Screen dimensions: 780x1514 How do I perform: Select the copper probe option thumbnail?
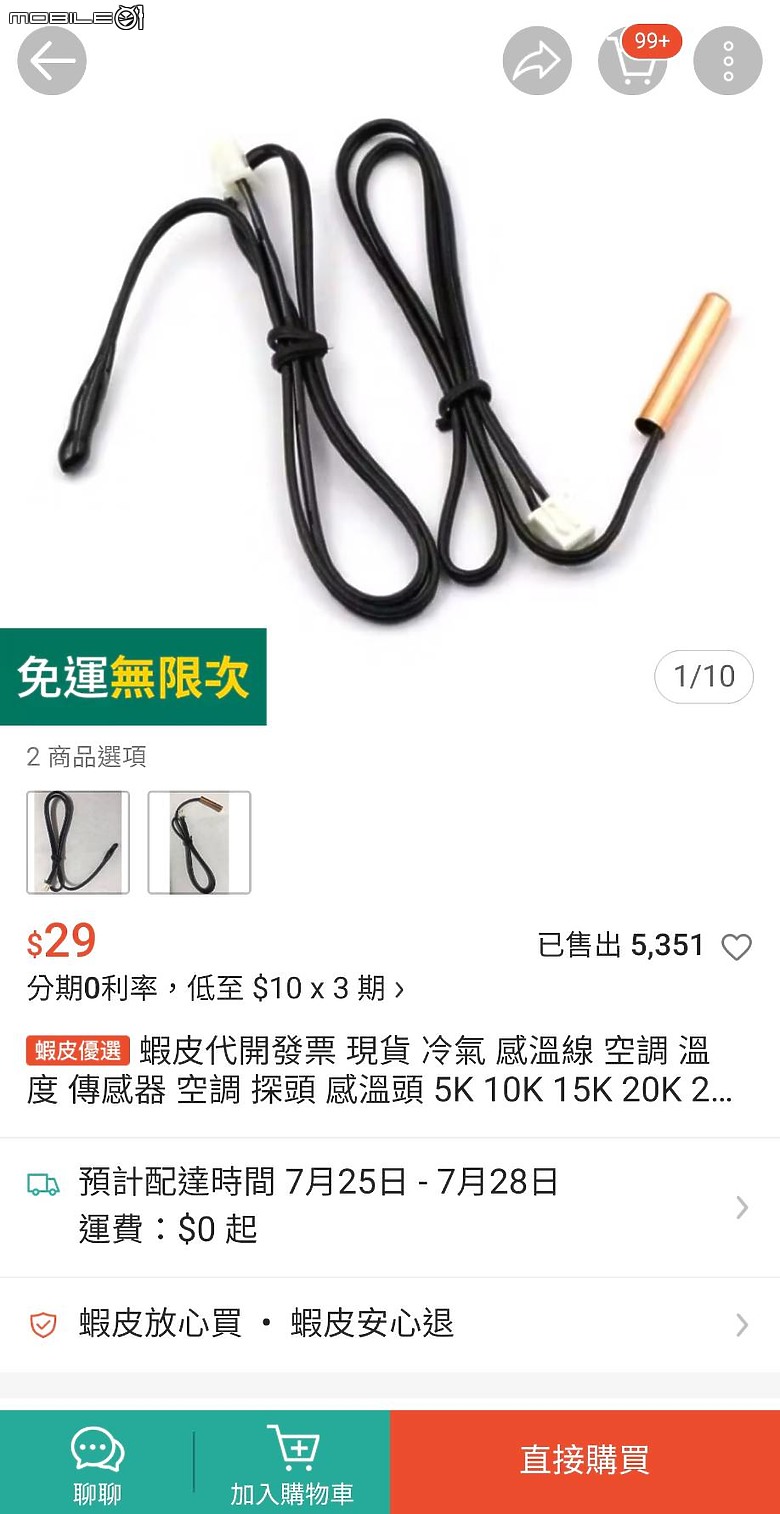click(x=199, y=842)
